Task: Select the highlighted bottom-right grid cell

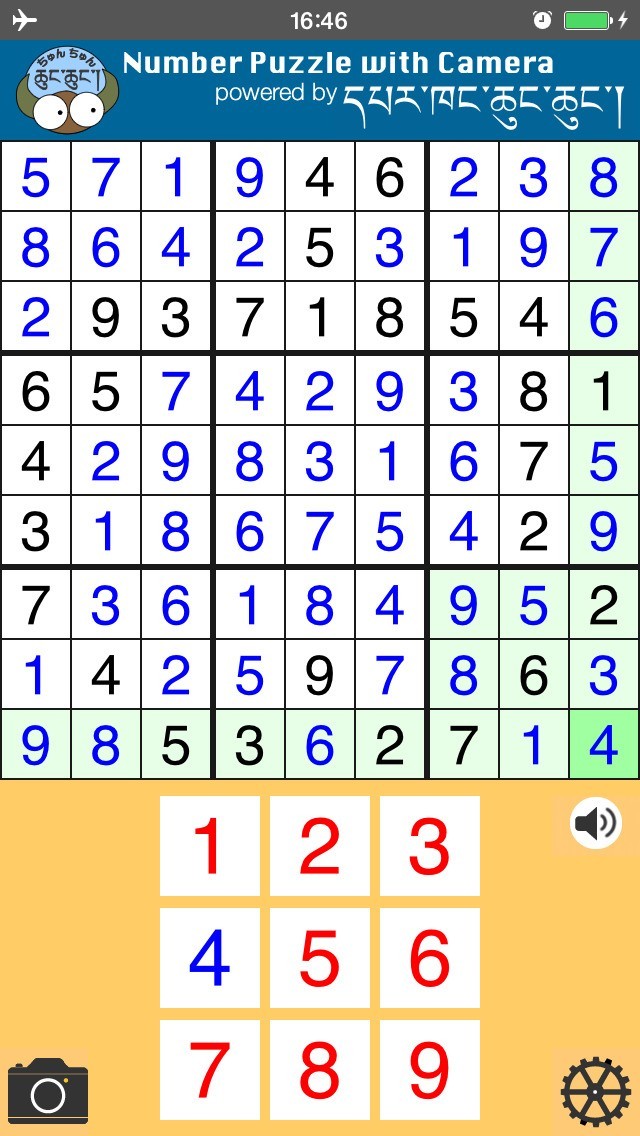Action: pyautogui.click(x=603, y=745)
